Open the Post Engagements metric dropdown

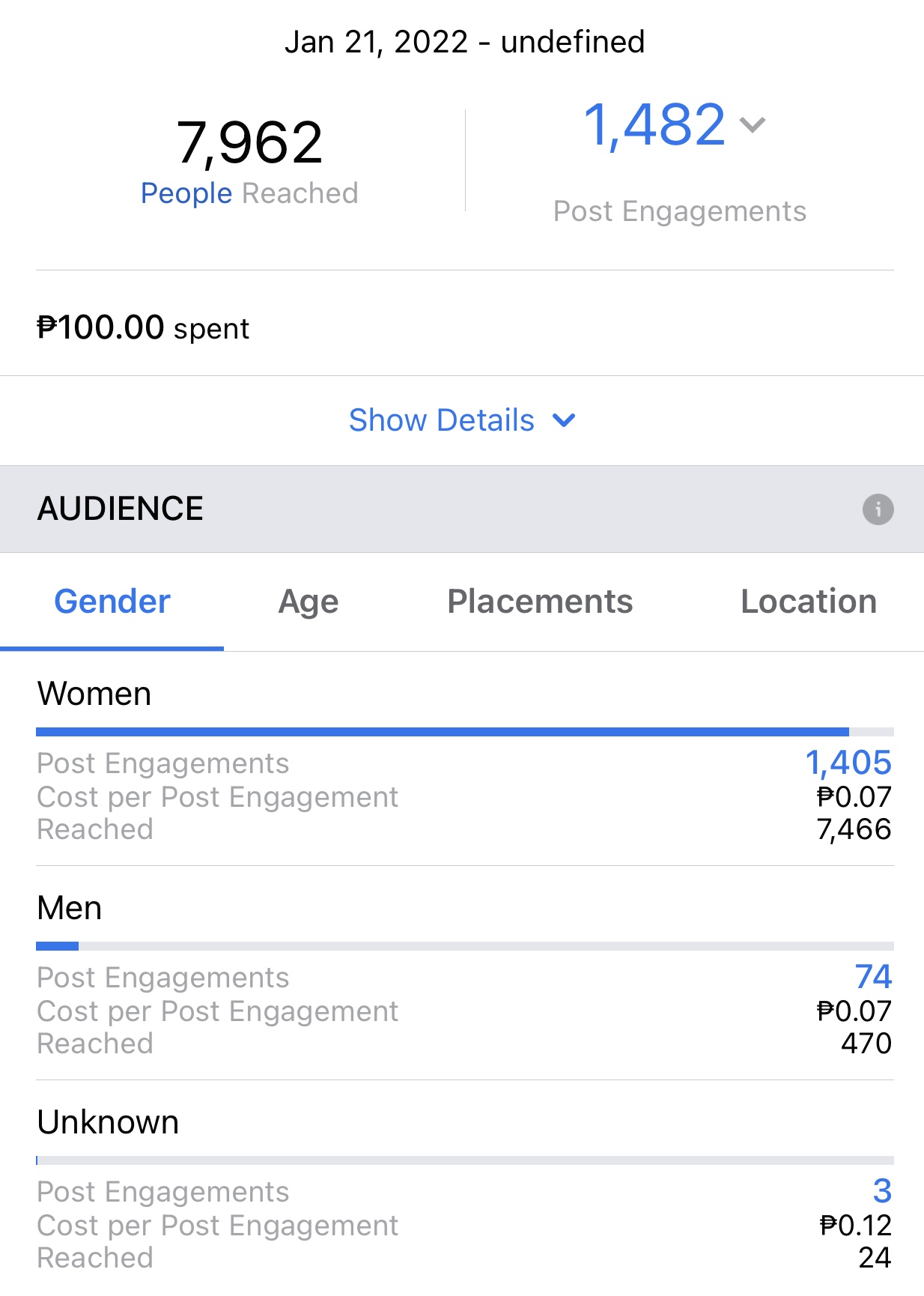pos(752,124)
